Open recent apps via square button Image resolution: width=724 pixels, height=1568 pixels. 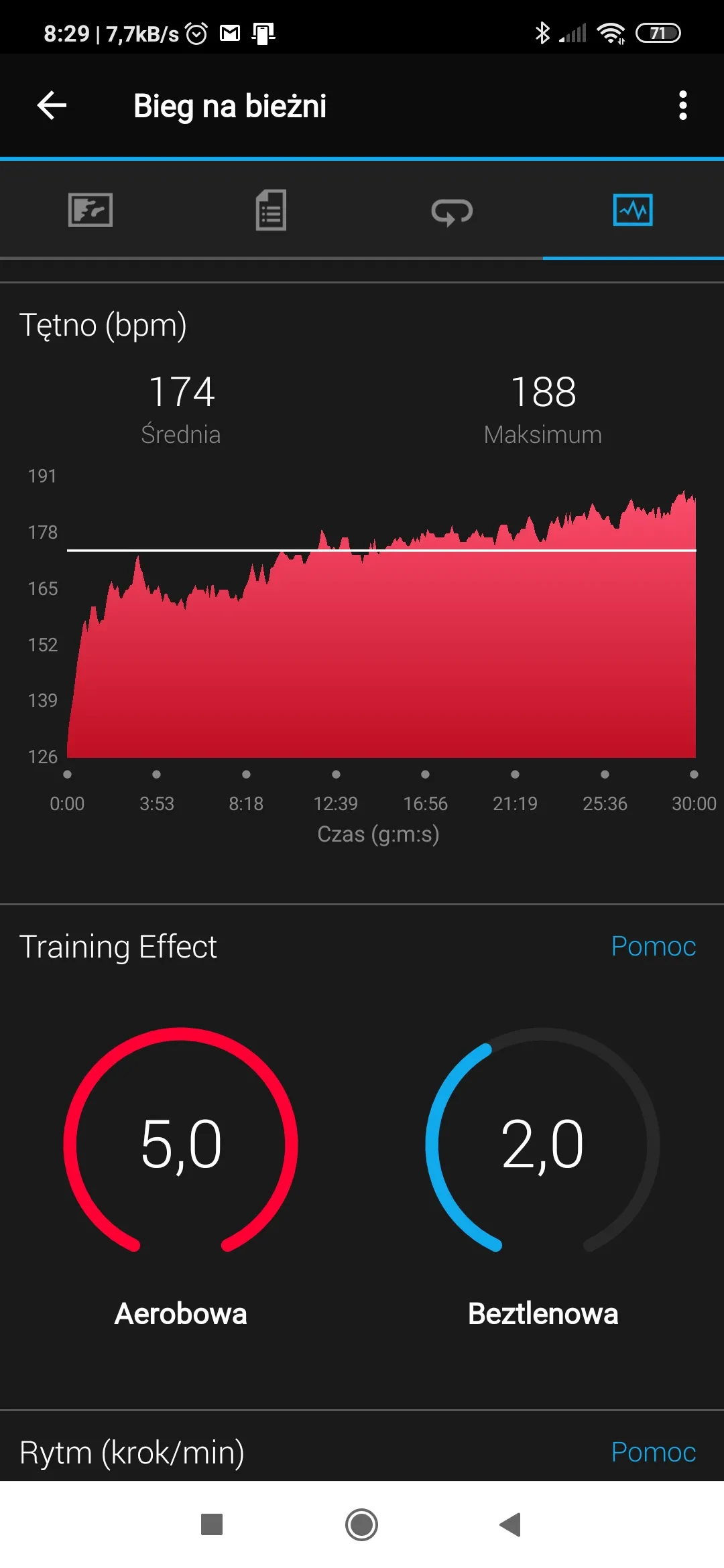[x=212, y=1524]
